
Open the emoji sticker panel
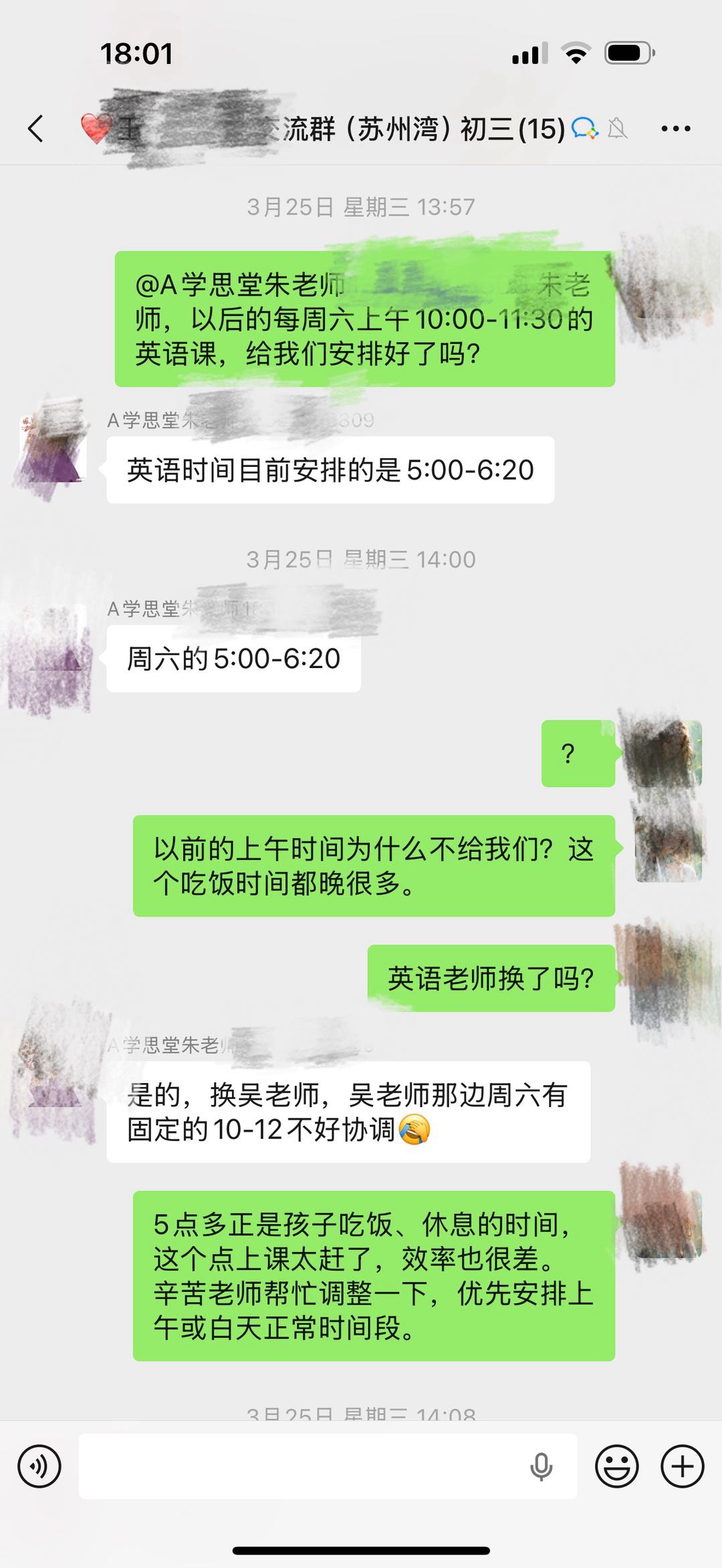point(616,1466)
